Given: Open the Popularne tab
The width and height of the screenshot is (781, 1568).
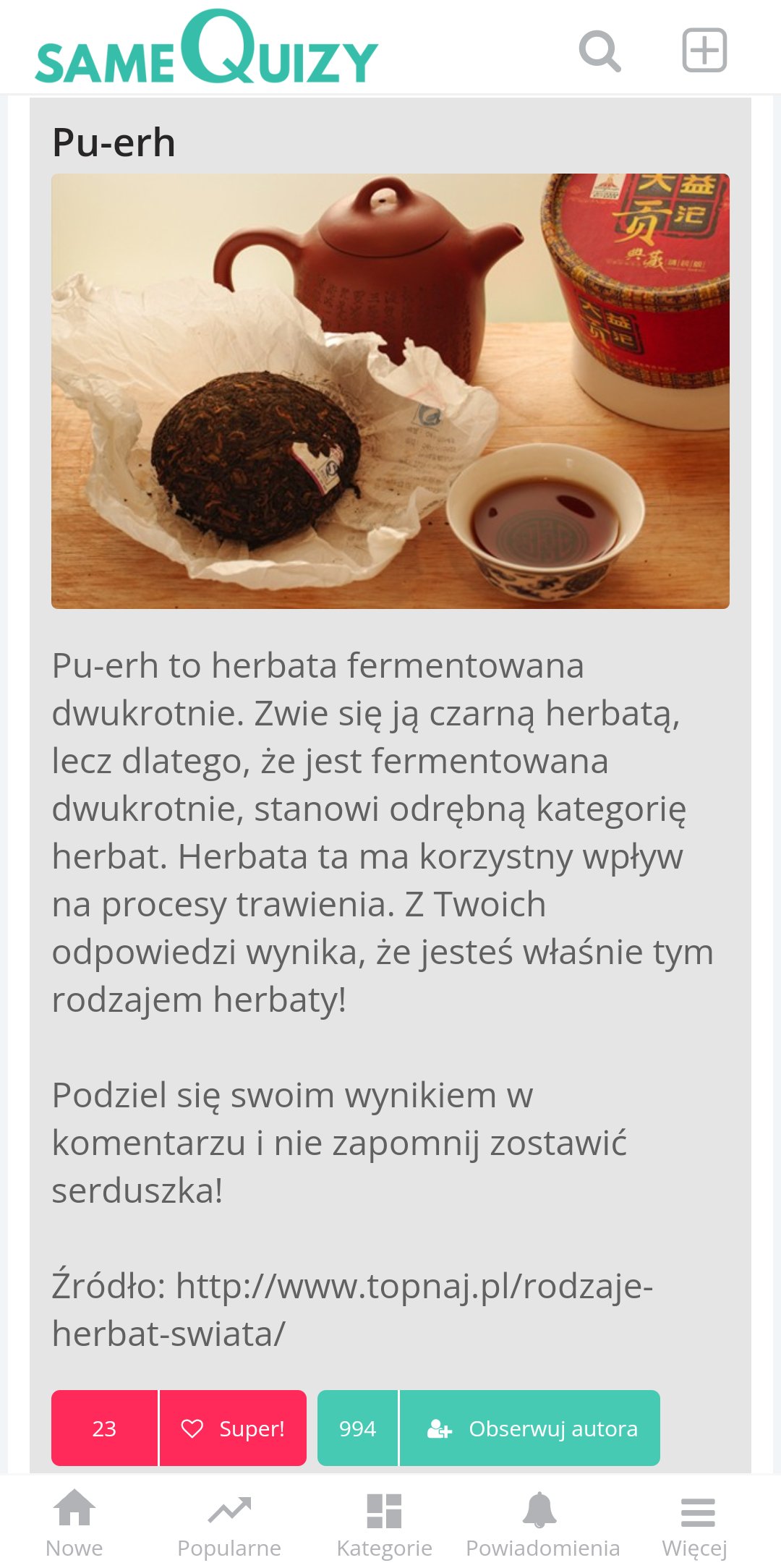Looking at the screenshot, I should click(x=229, y=1523).
